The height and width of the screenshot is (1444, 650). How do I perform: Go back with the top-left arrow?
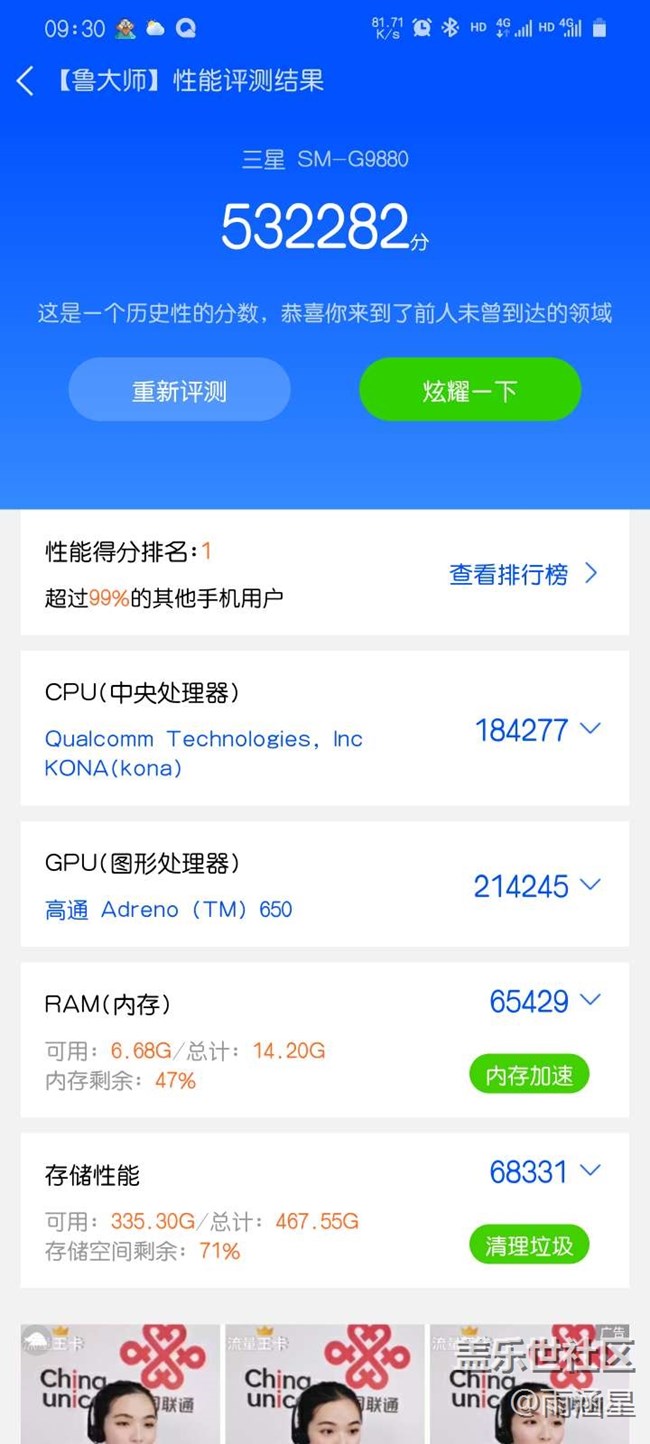coord(26,81)
